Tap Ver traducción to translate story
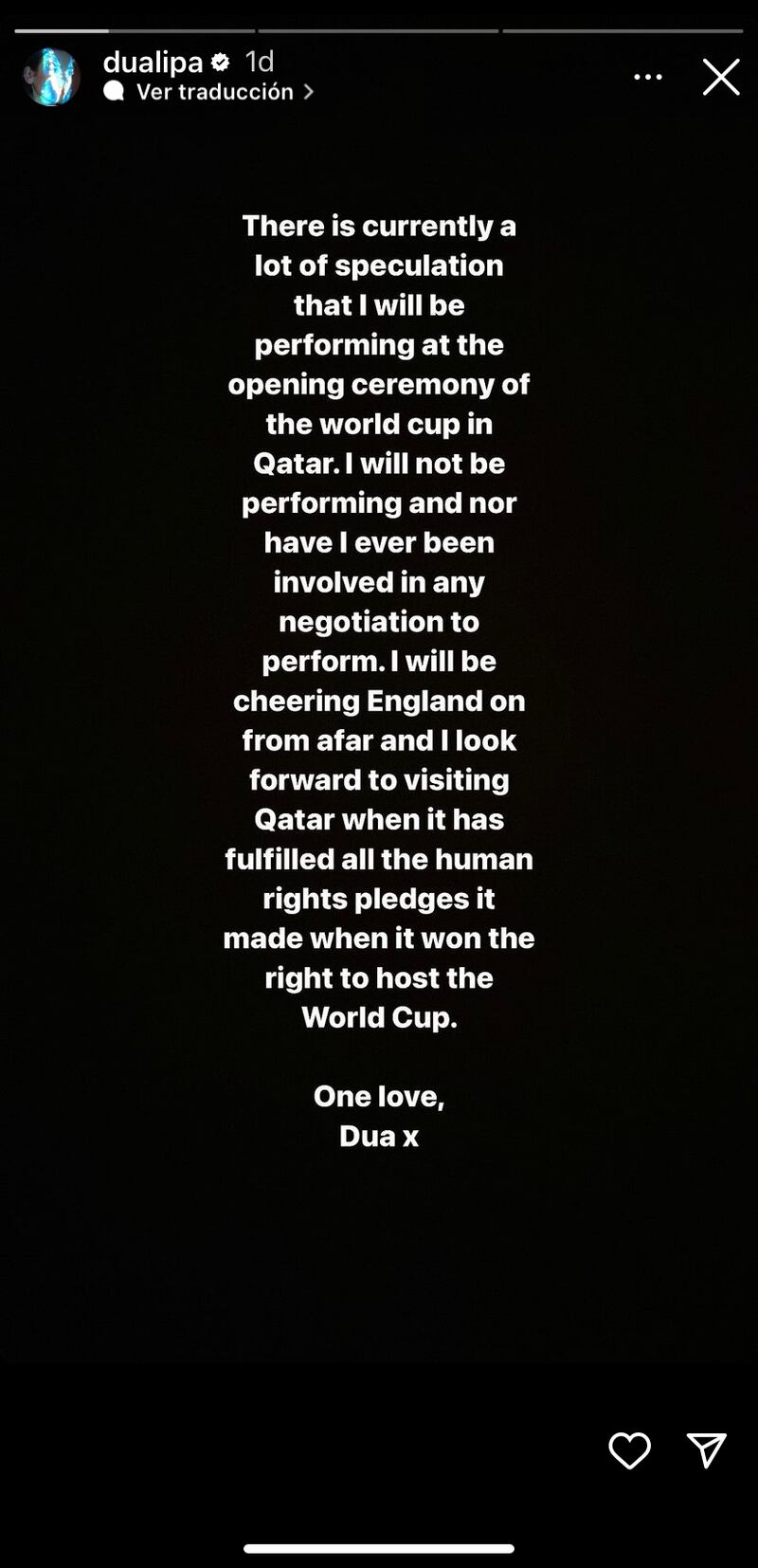Viewport: 758px width, 1568px height. [215, 92]
